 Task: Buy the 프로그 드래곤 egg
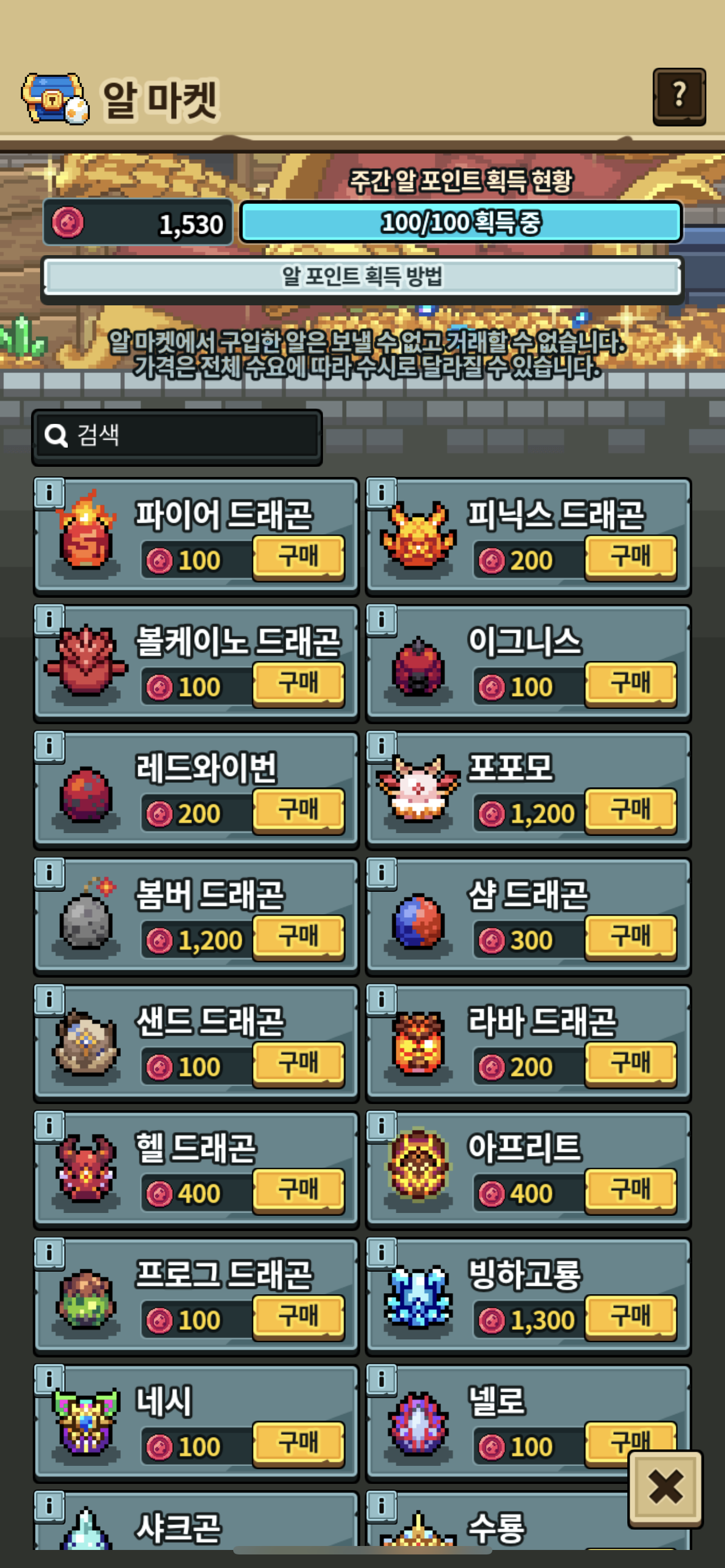[298, 1317]
